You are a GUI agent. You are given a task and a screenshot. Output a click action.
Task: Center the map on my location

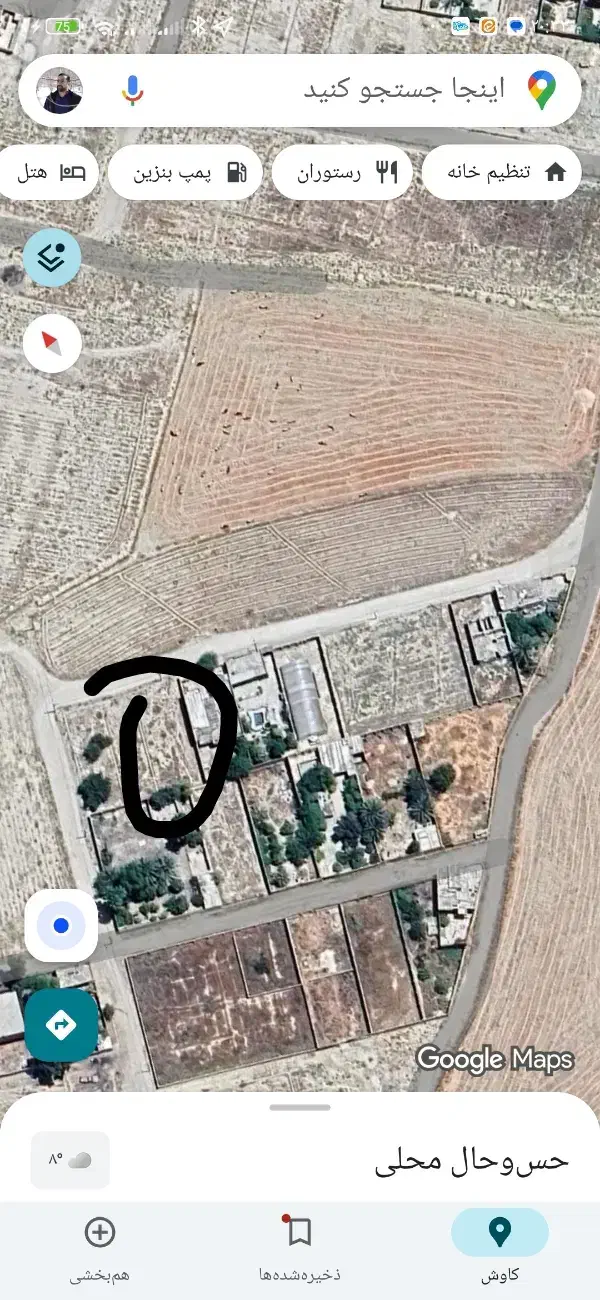61,925
